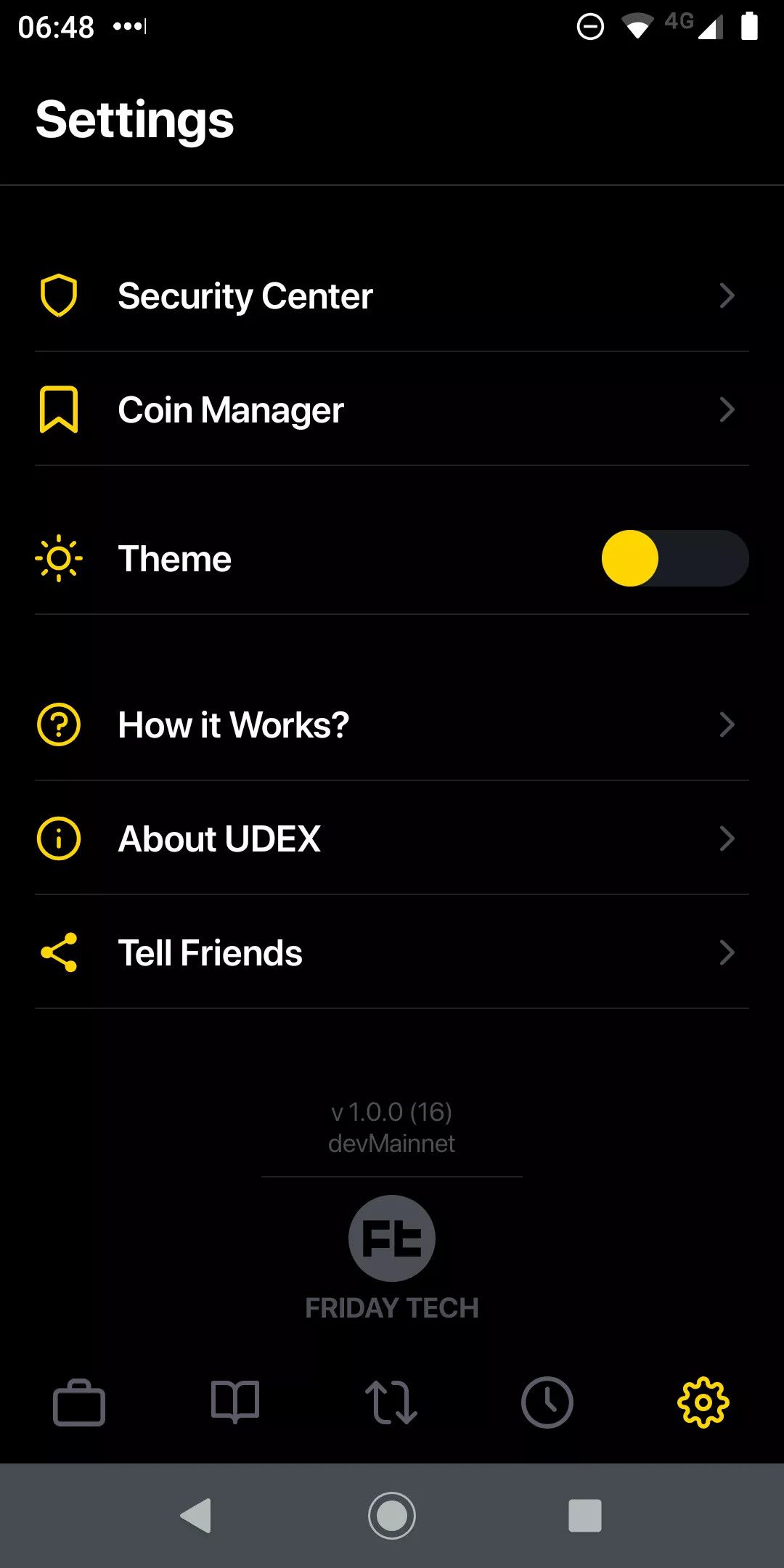This screenshot has width=784, height=1568.
Task: Tap the Tell Friends share icon
Action: [x=59, y=952]
